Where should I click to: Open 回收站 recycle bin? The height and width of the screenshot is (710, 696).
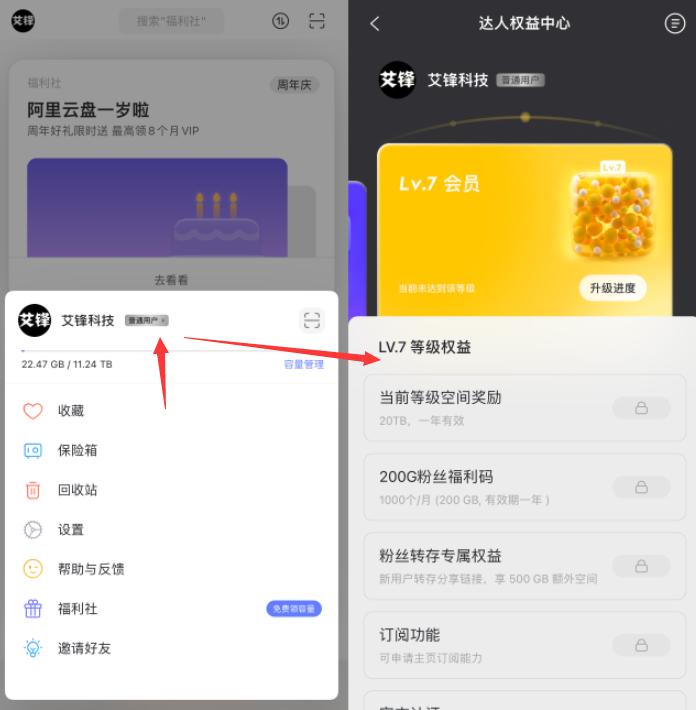click(76, 490)
